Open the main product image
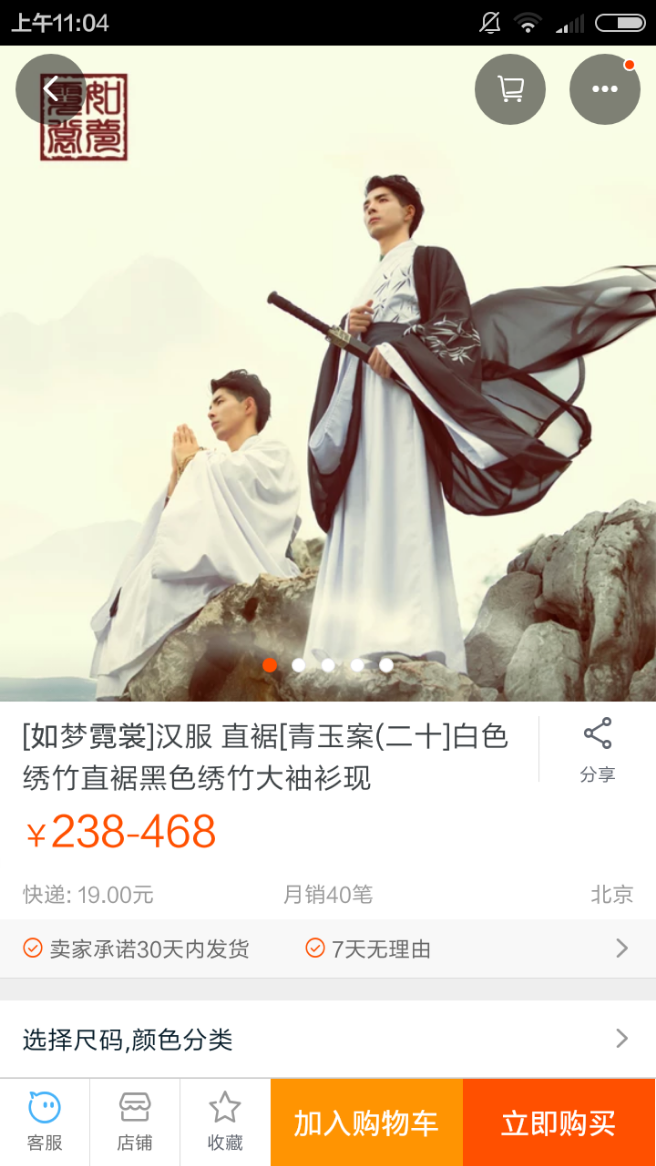656x1166 pixels. [328, 400]
